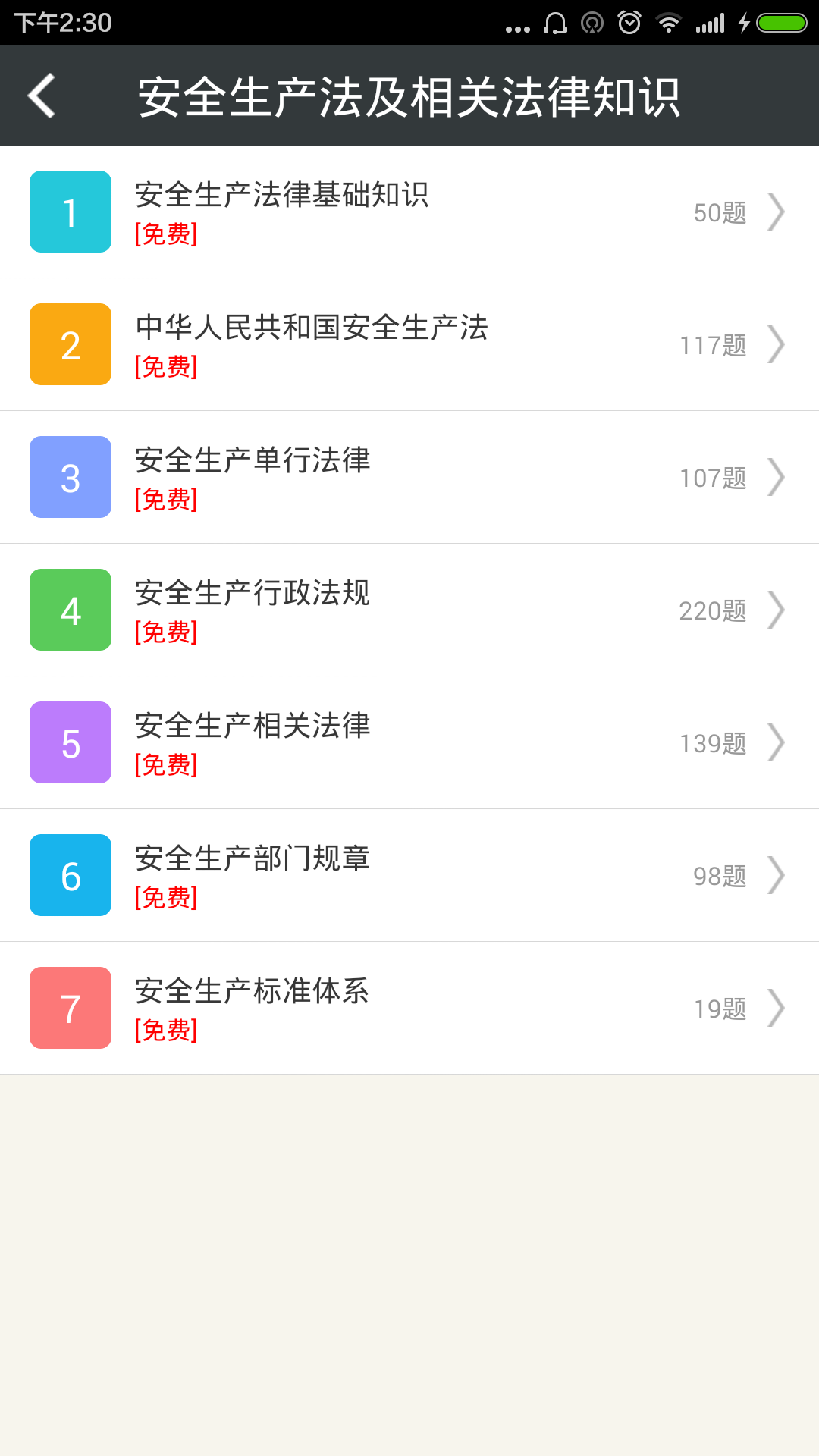
Task: Open 安全生产相关法律 chapter
Action: (x=409, y=742)
